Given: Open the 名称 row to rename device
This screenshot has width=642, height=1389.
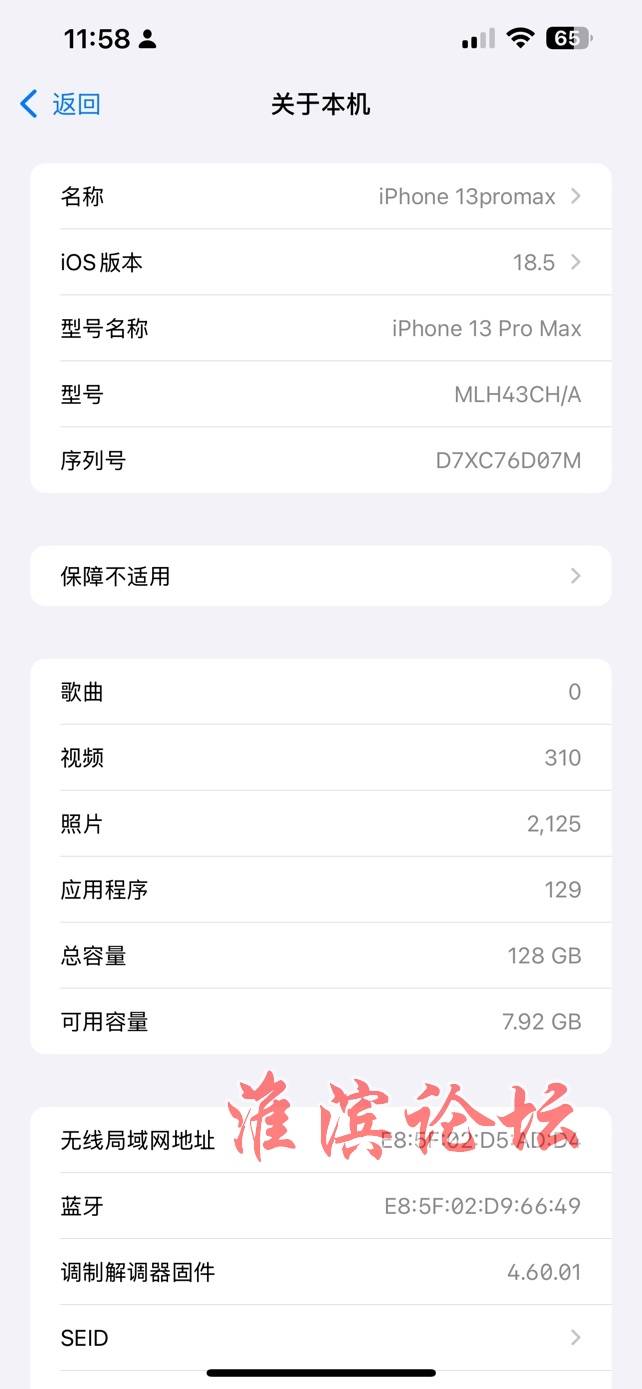Looking at the screenshot, I should [x=321, y=196].
